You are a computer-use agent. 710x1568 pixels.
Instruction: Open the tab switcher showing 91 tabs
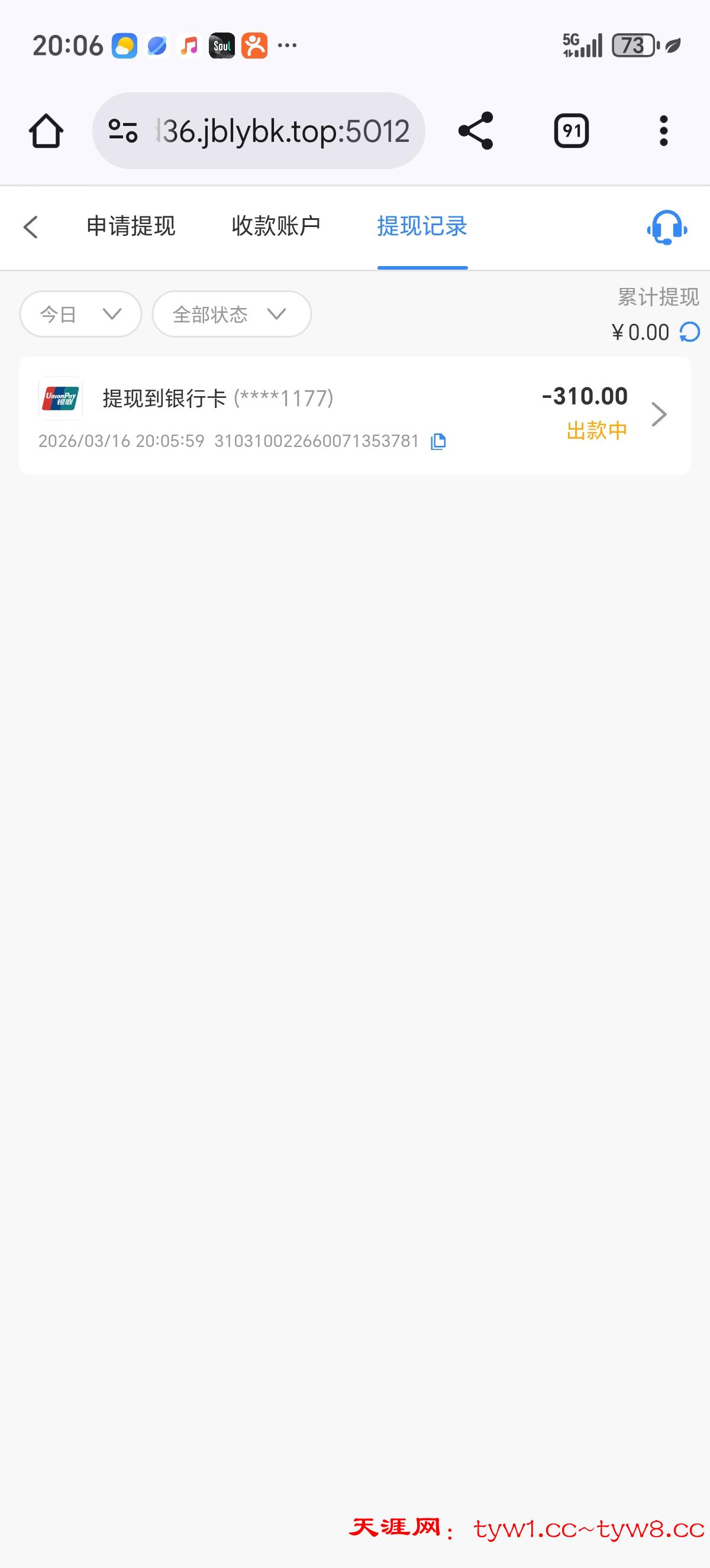570,131
